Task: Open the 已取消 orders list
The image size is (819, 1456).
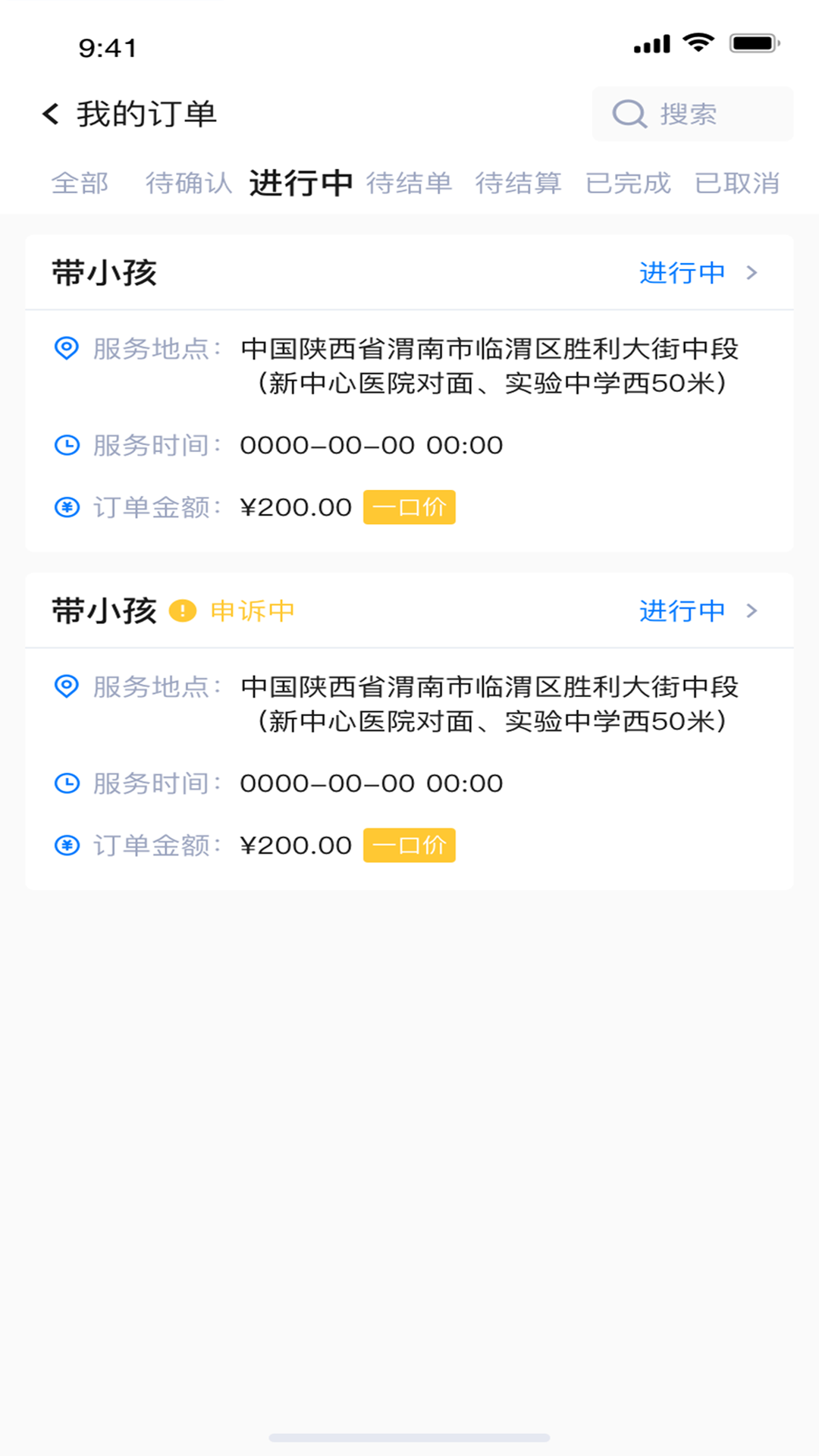Action: tap(738, 183)
